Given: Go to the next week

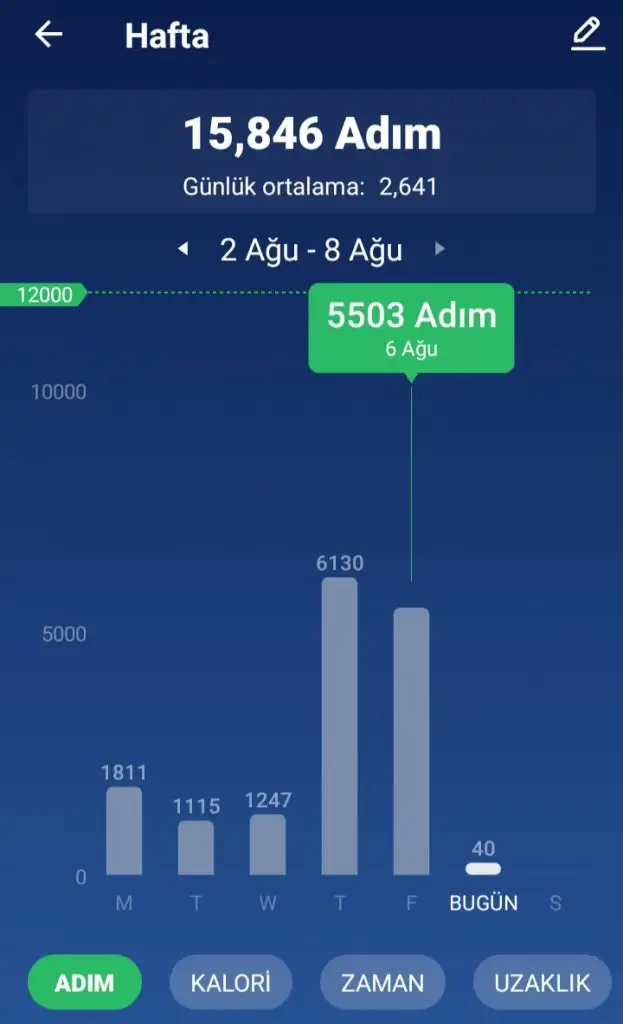Looking at the screenshot, I should (x=439, y=249).
